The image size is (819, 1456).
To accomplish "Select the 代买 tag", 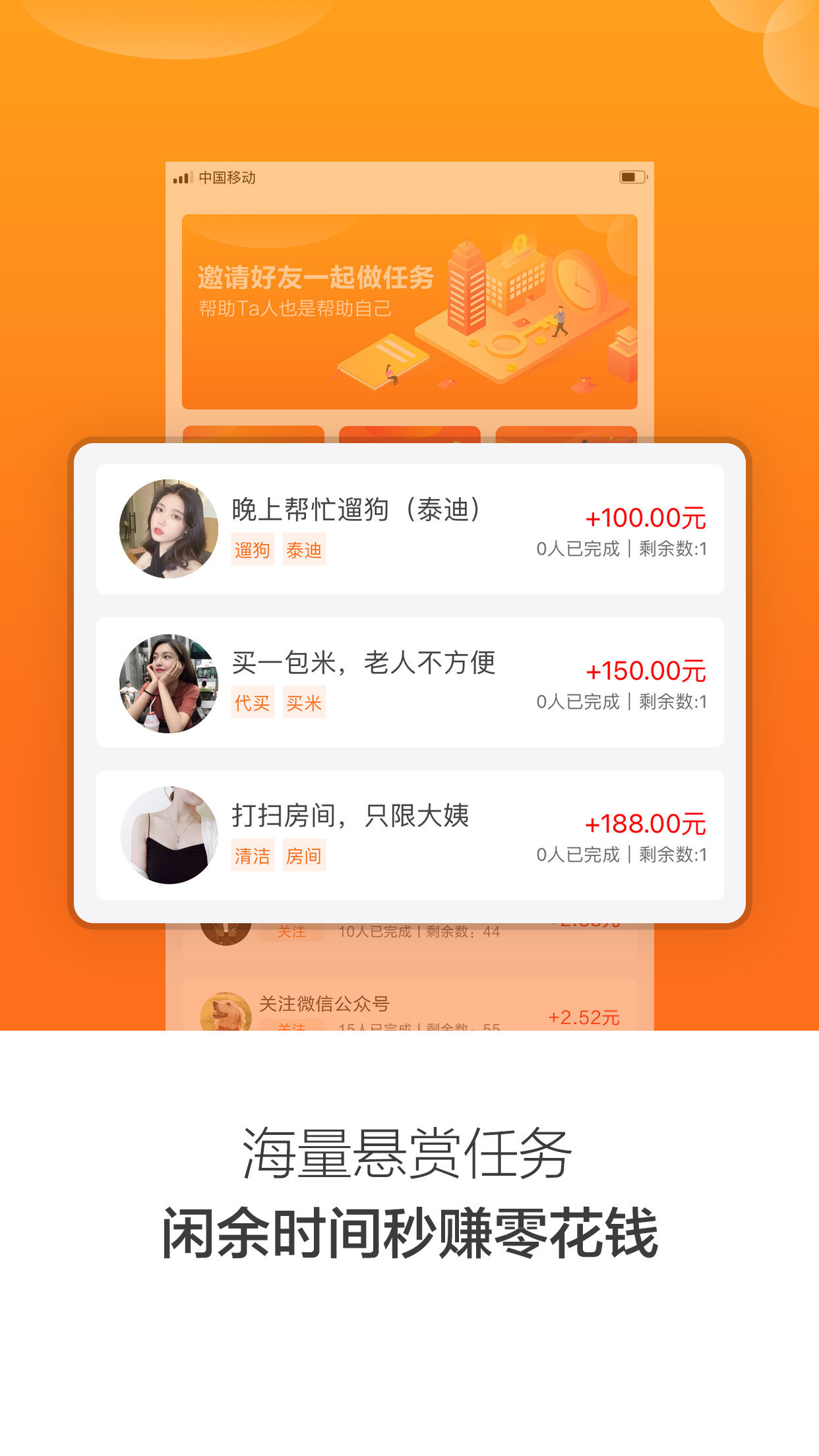I will coord(253,704).
